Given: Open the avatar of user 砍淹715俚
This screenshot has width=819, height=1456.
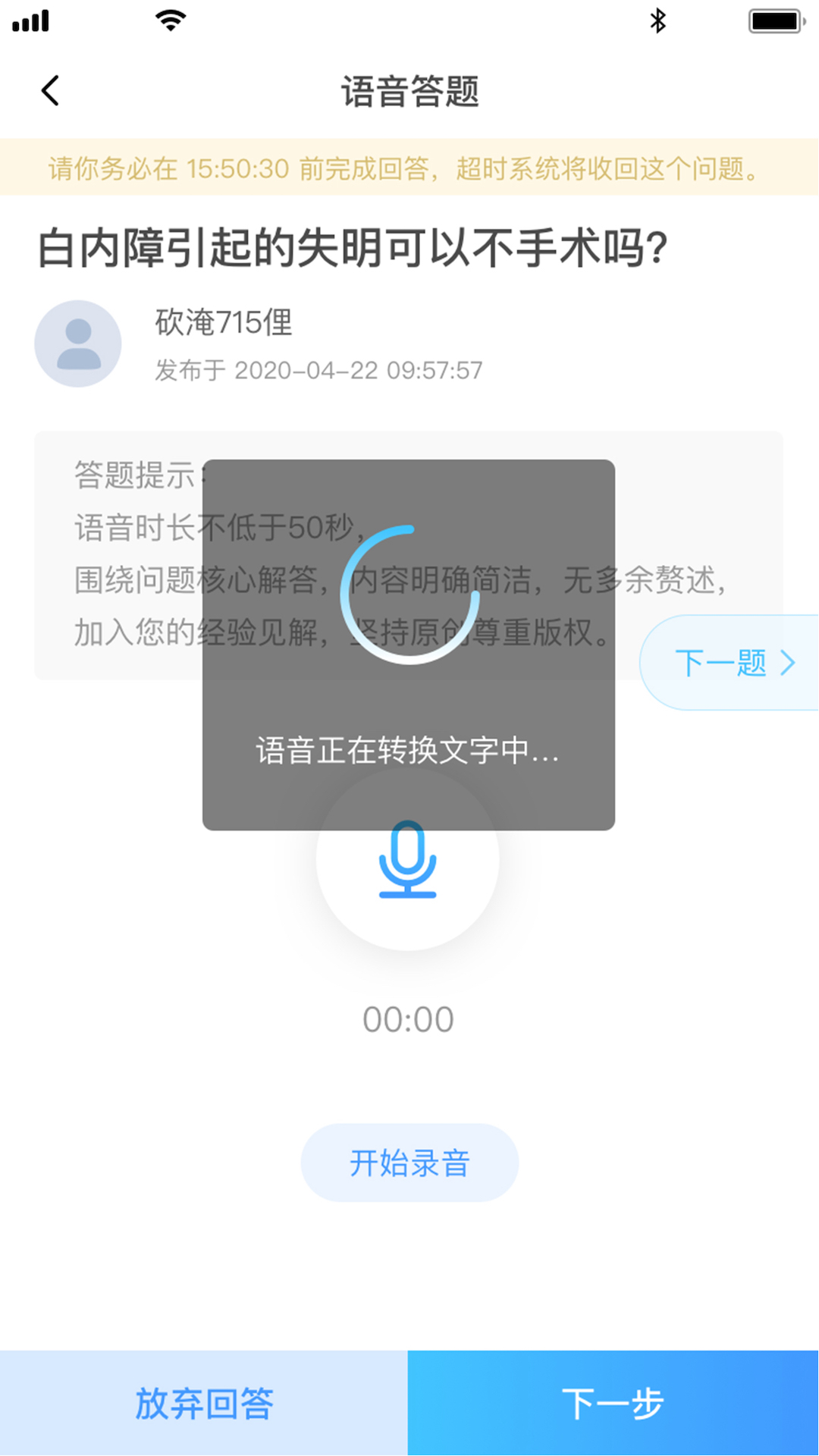Looking at the screenshot, I should click(78, 344).
